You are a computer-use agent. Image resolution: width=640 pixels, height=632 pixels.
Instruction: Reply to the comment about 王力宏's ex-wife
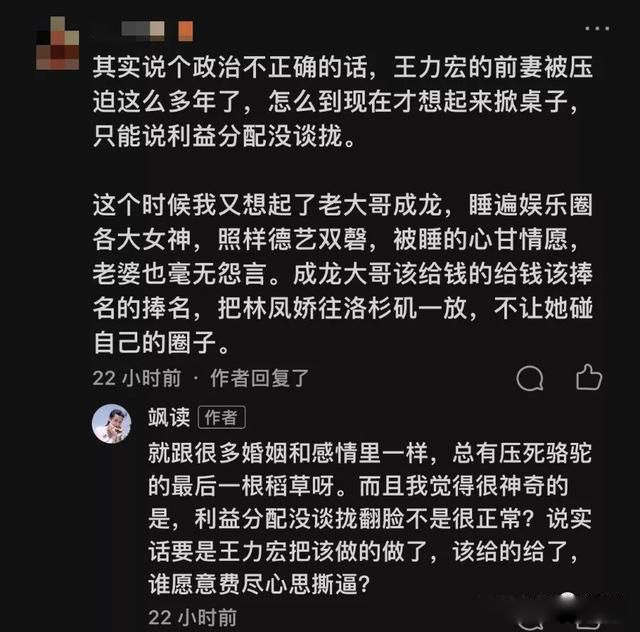point(531,378)
